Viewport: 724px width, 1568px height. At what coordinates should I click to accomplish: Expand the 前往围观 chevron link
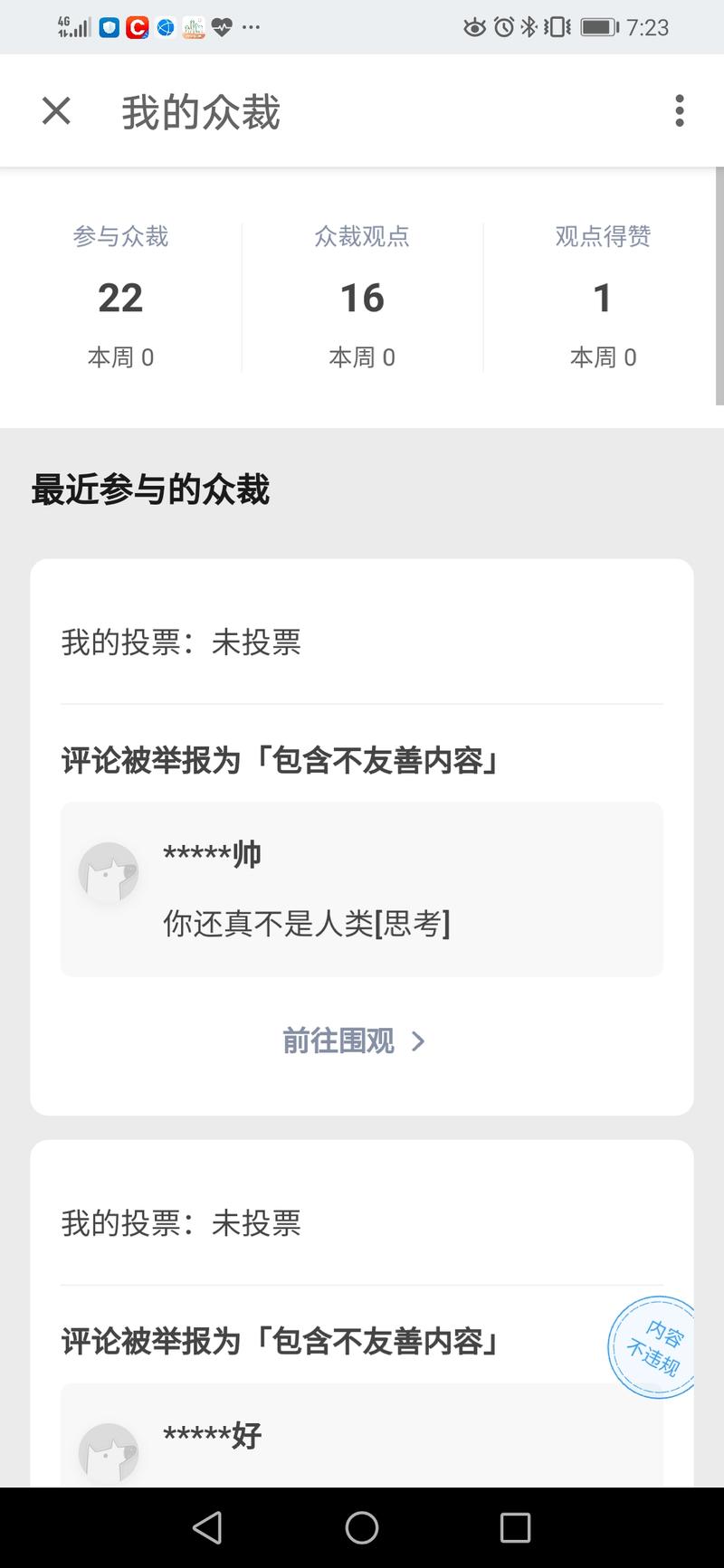(418, 1041)
